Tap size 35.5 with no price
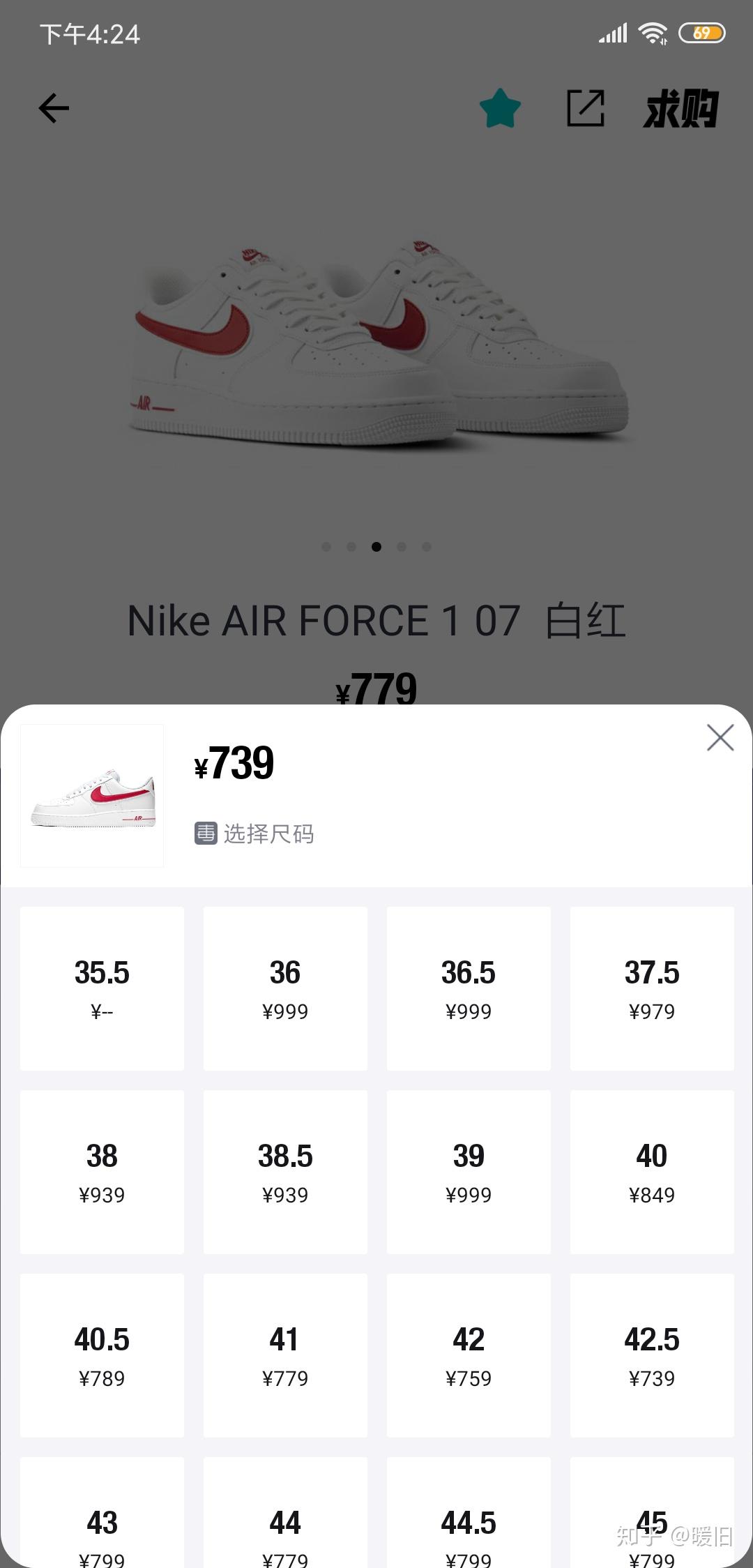Image resolution: width=753 pixels, height=1568 pixels. click(102, 988)
